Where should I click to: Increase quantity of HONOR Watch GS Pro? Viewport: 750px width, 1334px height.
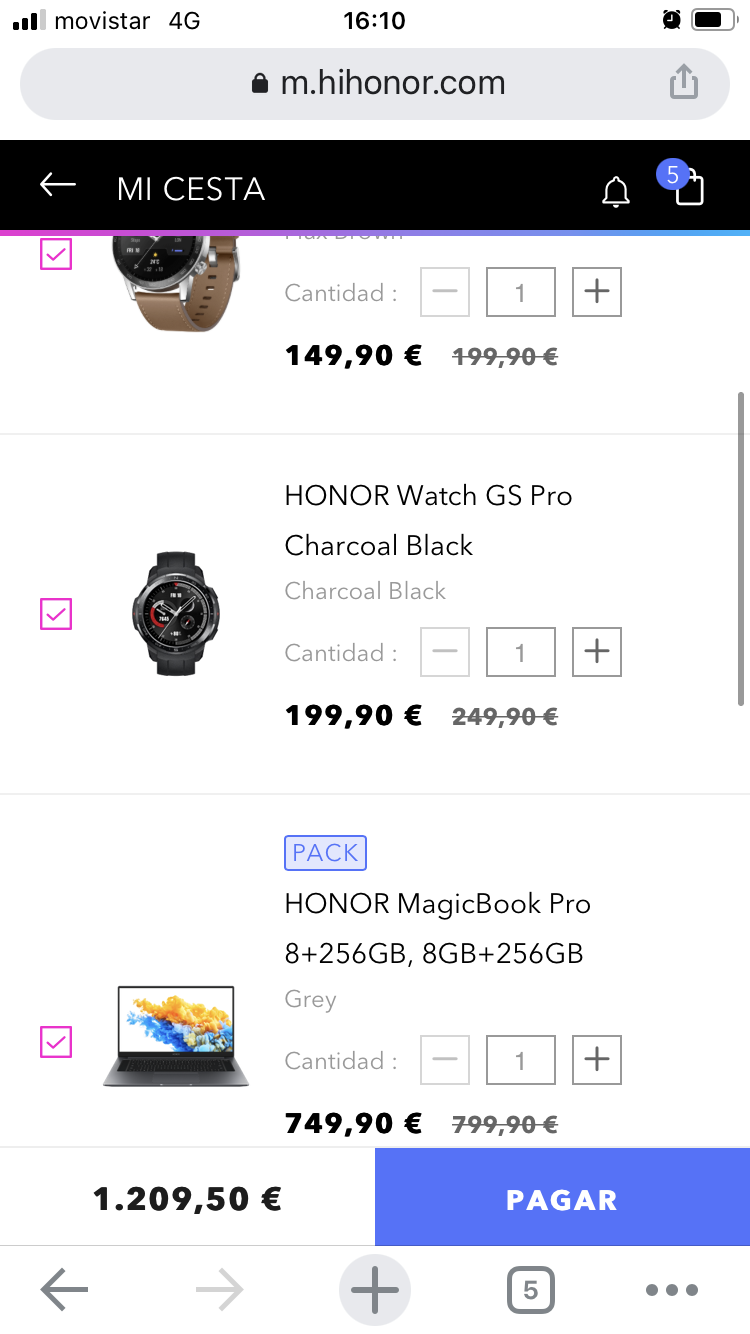point(596,651)
